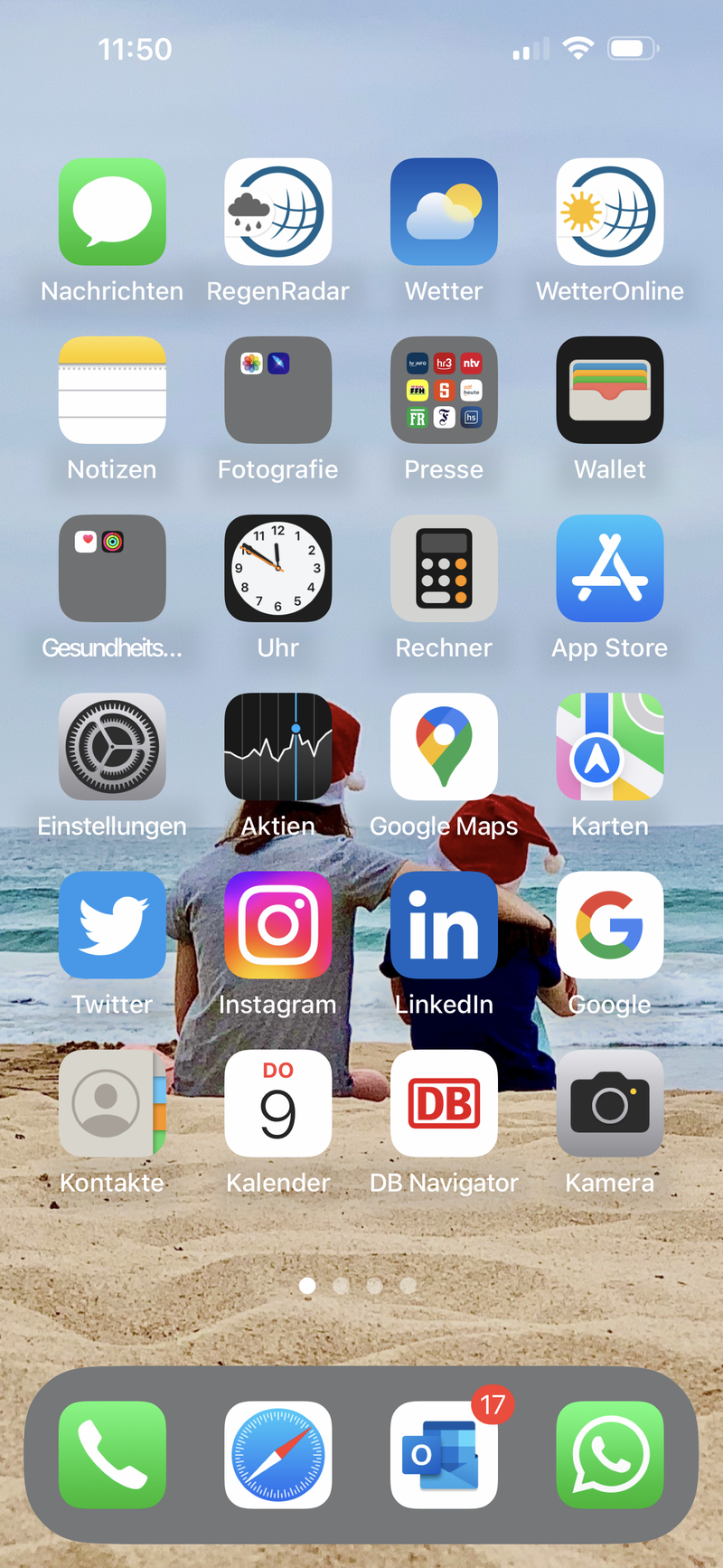The image size is (723, 1568).
Task: Open the Kalender app
Action: point(277,1103)
